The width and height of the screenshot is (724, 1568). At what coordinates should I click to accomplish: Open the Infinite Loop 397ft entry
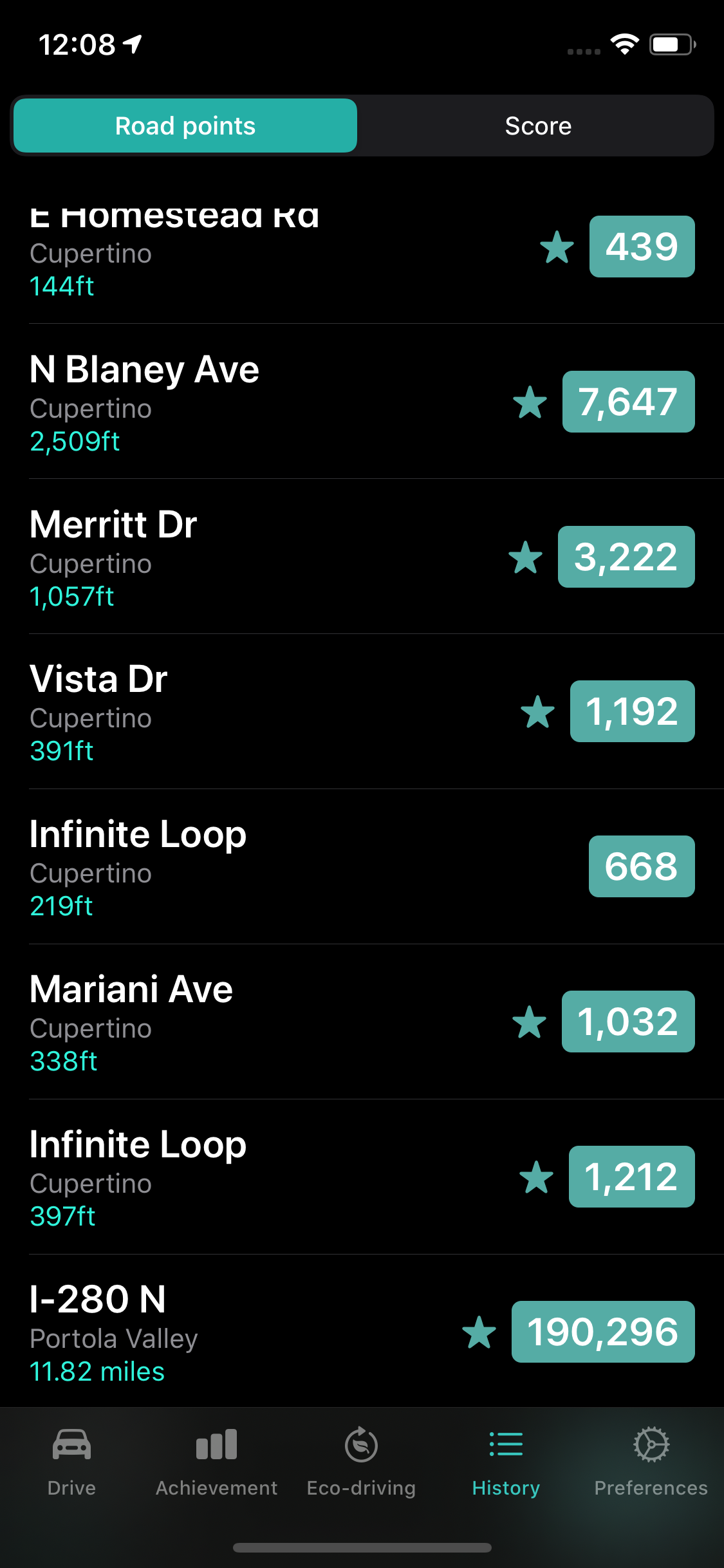pyautogui.click(x=362, y=1177)
